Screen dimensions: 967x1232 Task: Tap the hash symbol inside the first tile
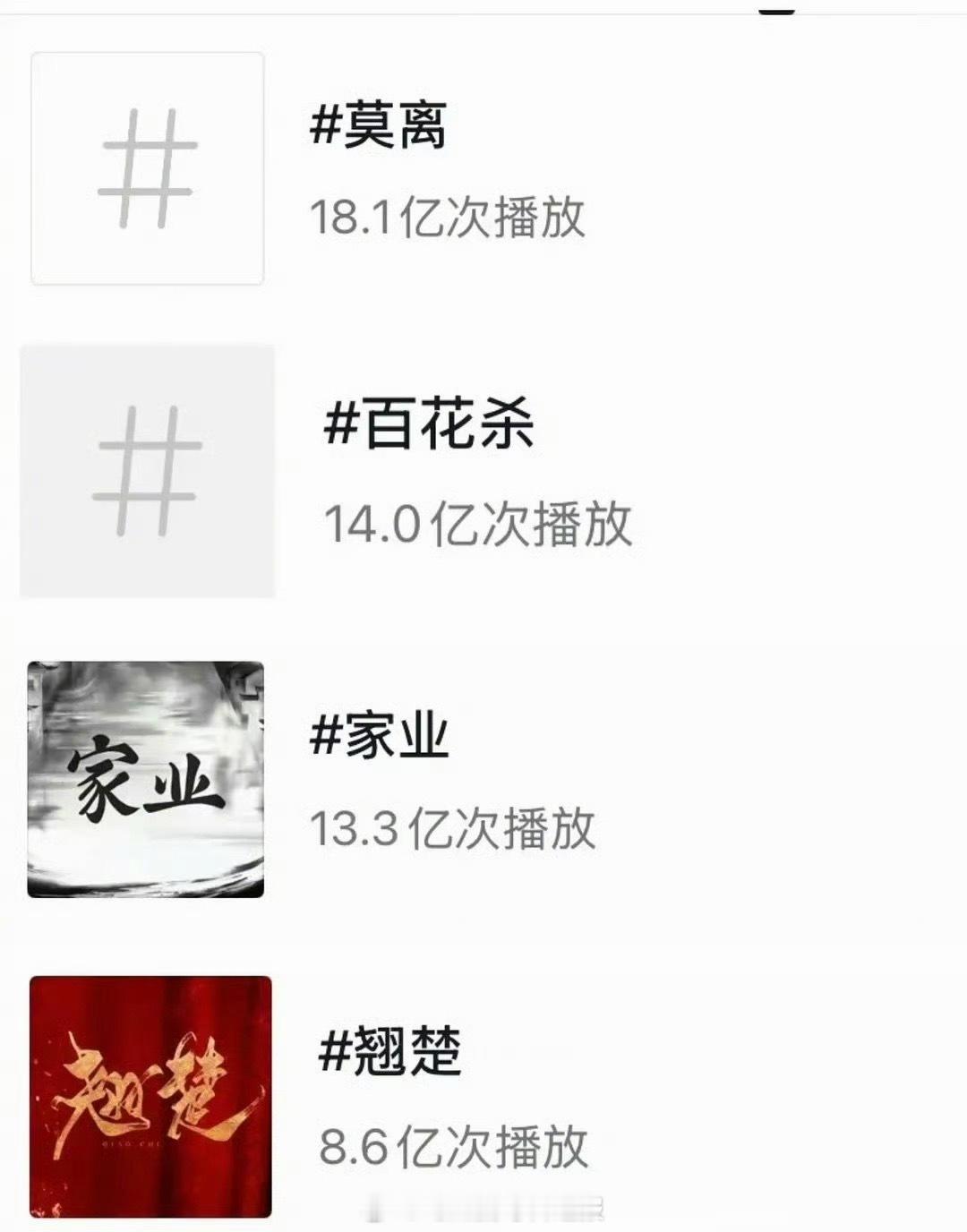[148, 166]
